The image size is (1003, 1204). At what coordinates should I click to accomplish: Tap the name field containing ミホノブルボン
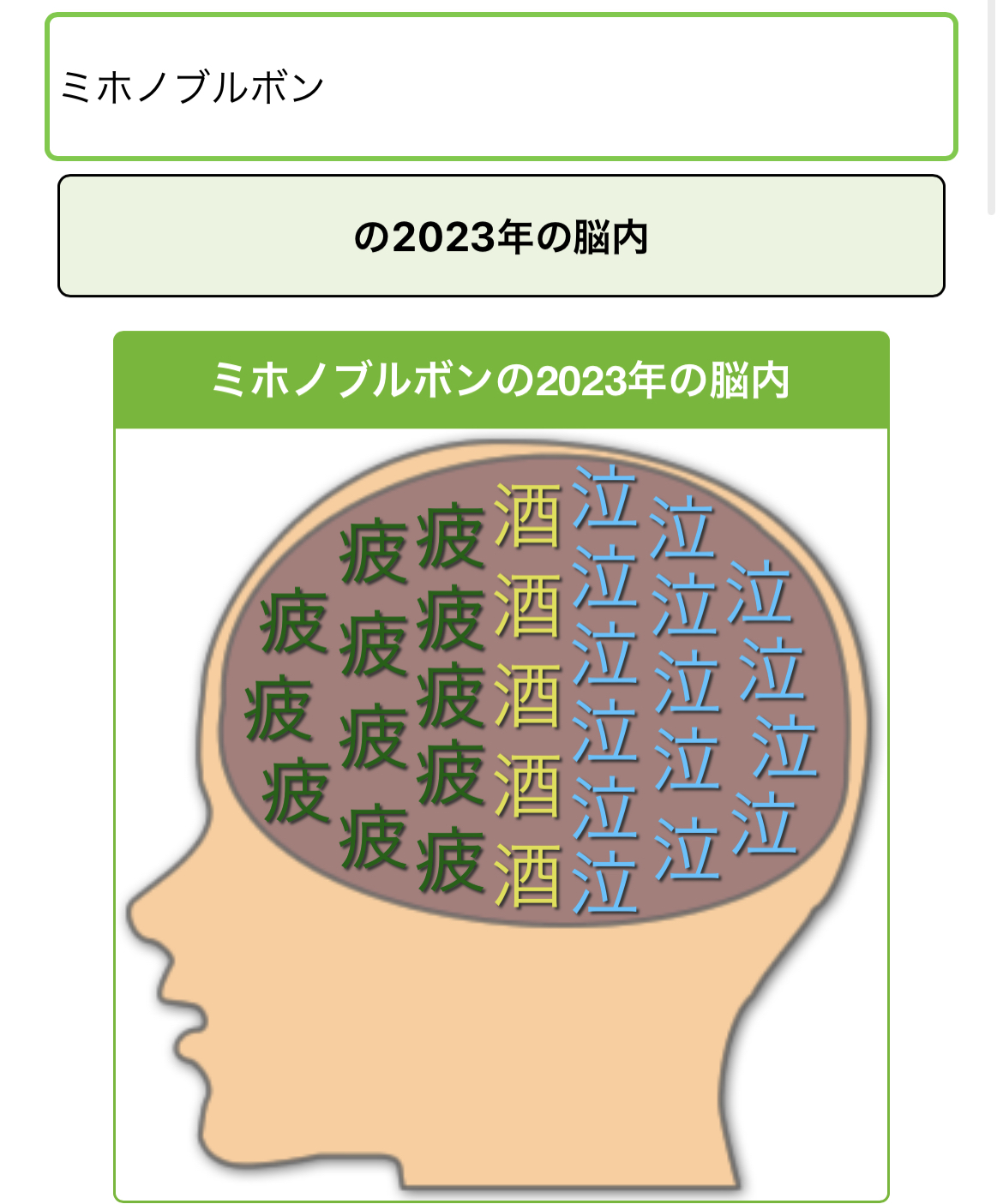[501, 87]
